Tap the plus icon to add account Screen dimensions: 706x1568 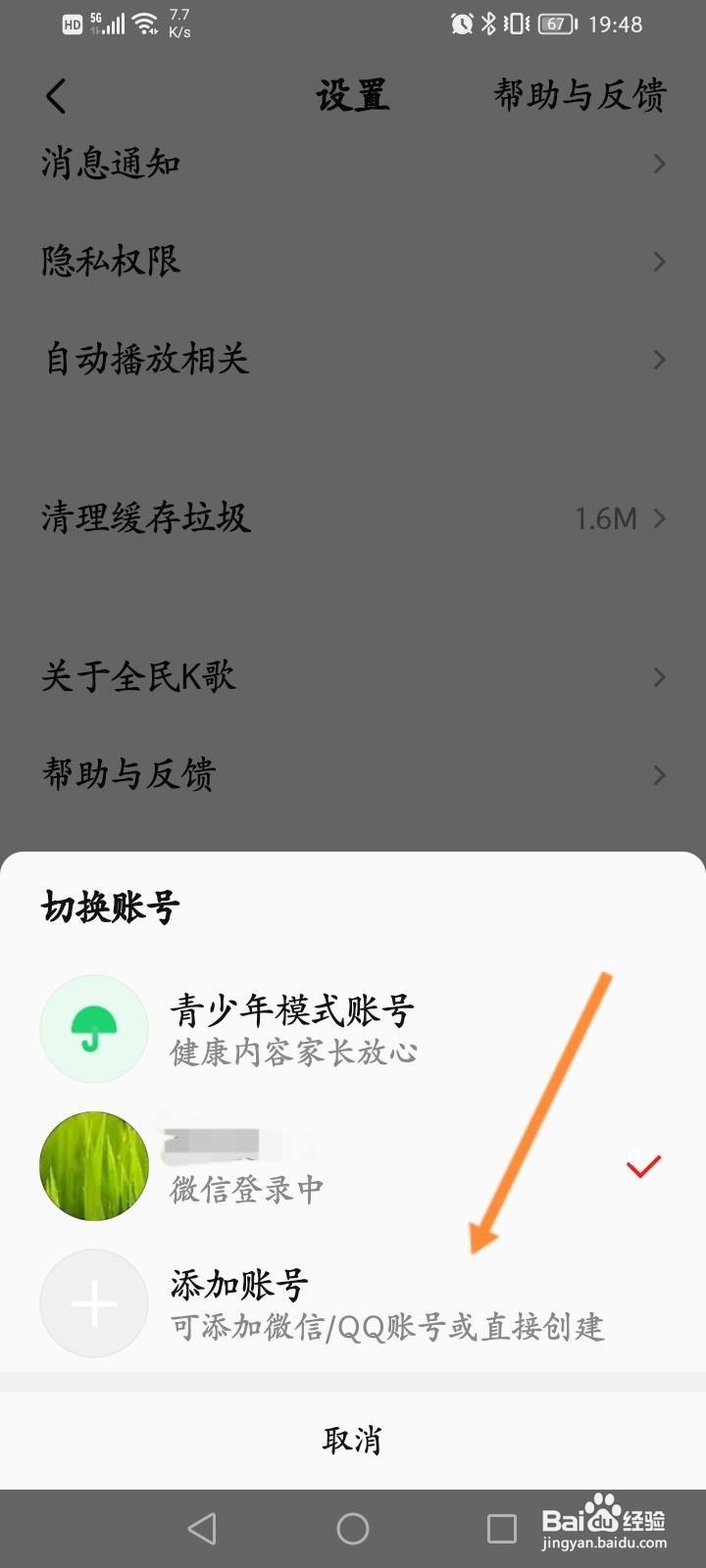pos(93,1303)
